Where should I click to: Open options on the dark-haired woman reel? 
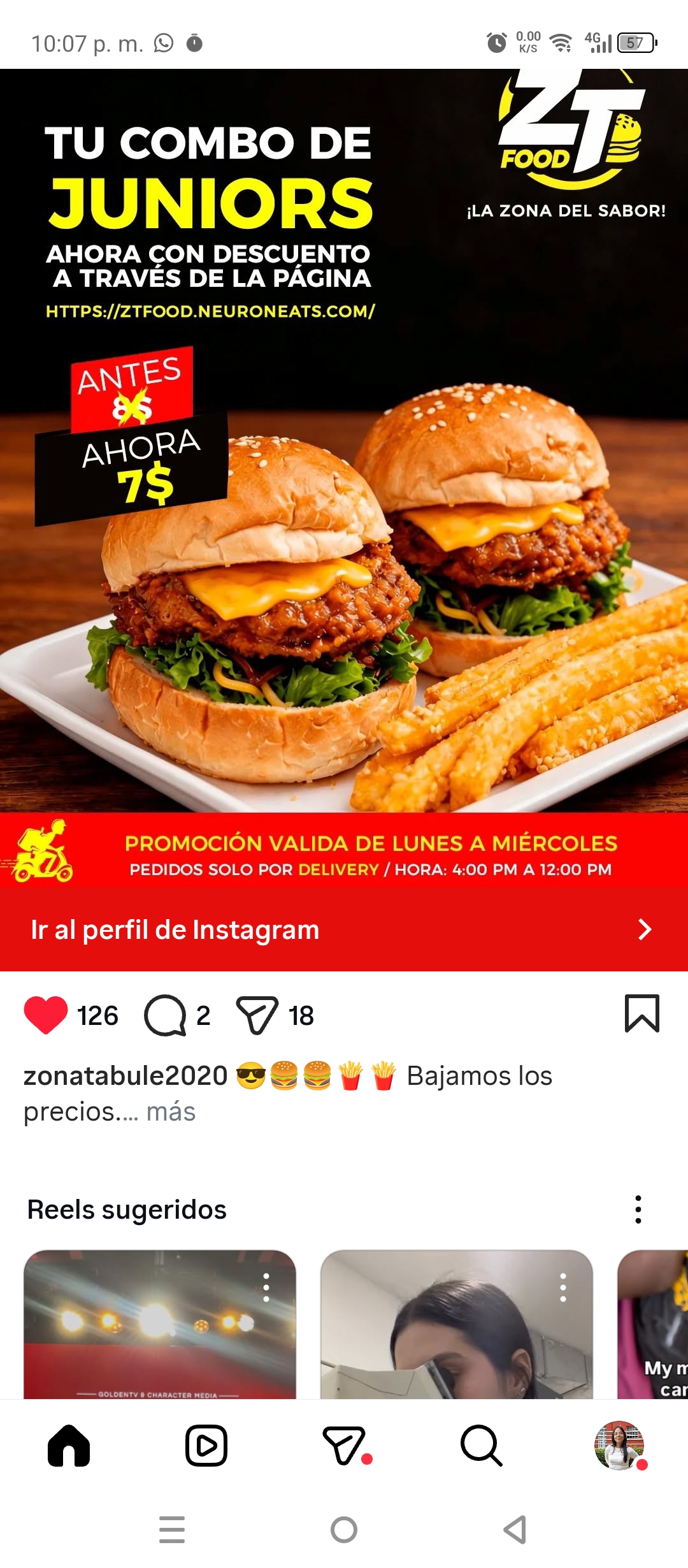click(x=563, y=1288)
